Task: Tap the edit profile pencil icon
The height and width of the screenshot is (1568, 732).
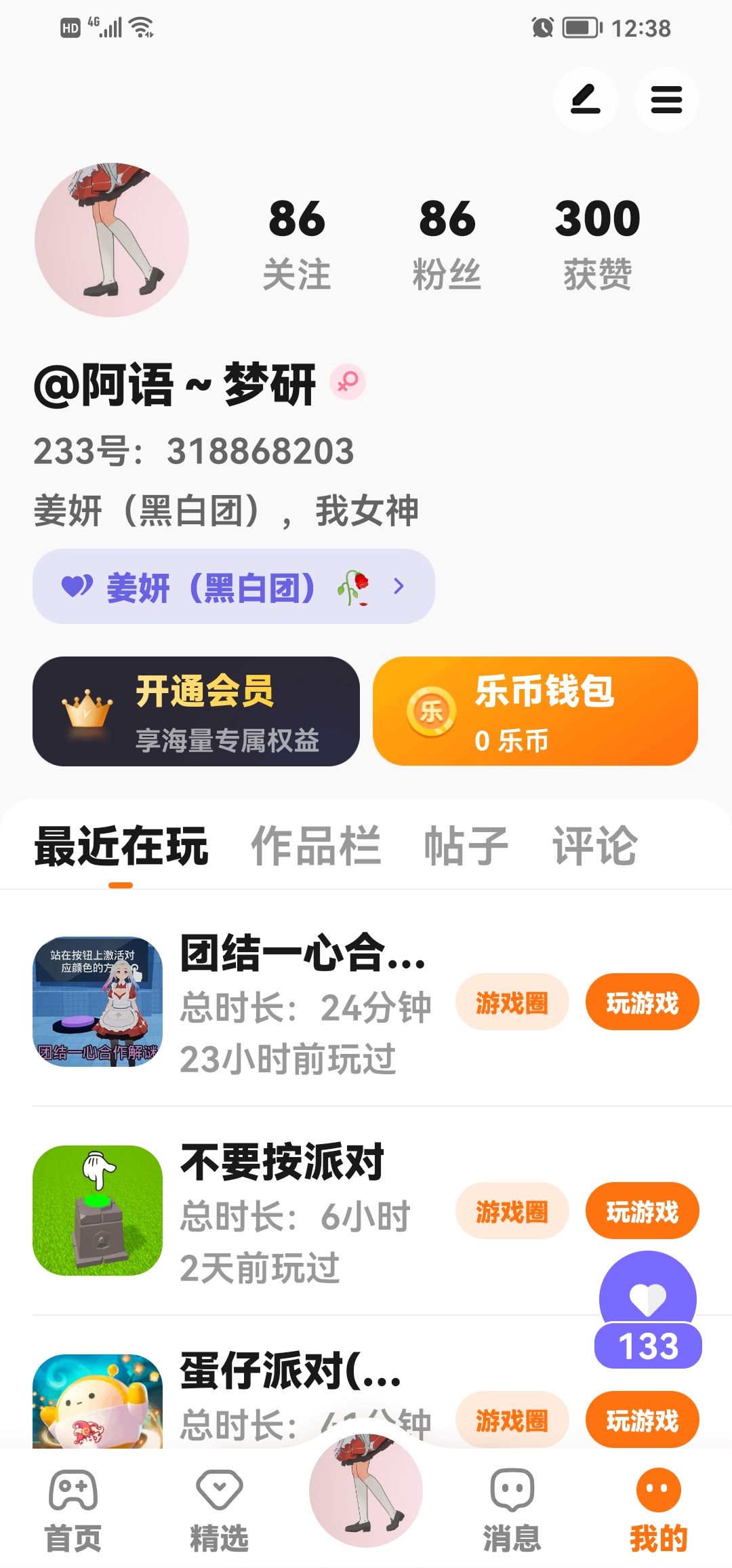Action: tap(585, 100)
